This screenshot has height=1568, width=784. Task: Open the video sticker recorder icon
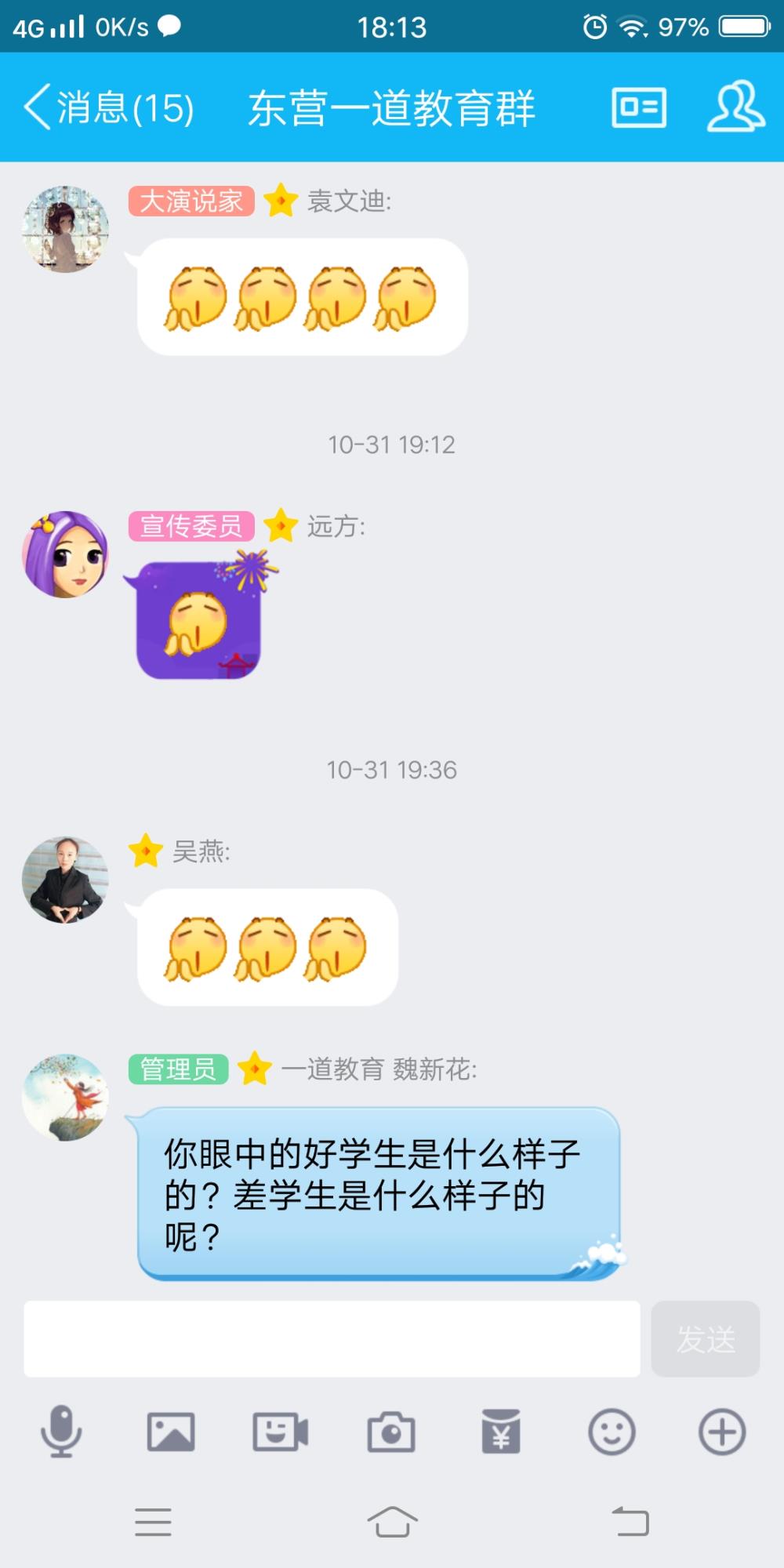(x=281, y=1432)
